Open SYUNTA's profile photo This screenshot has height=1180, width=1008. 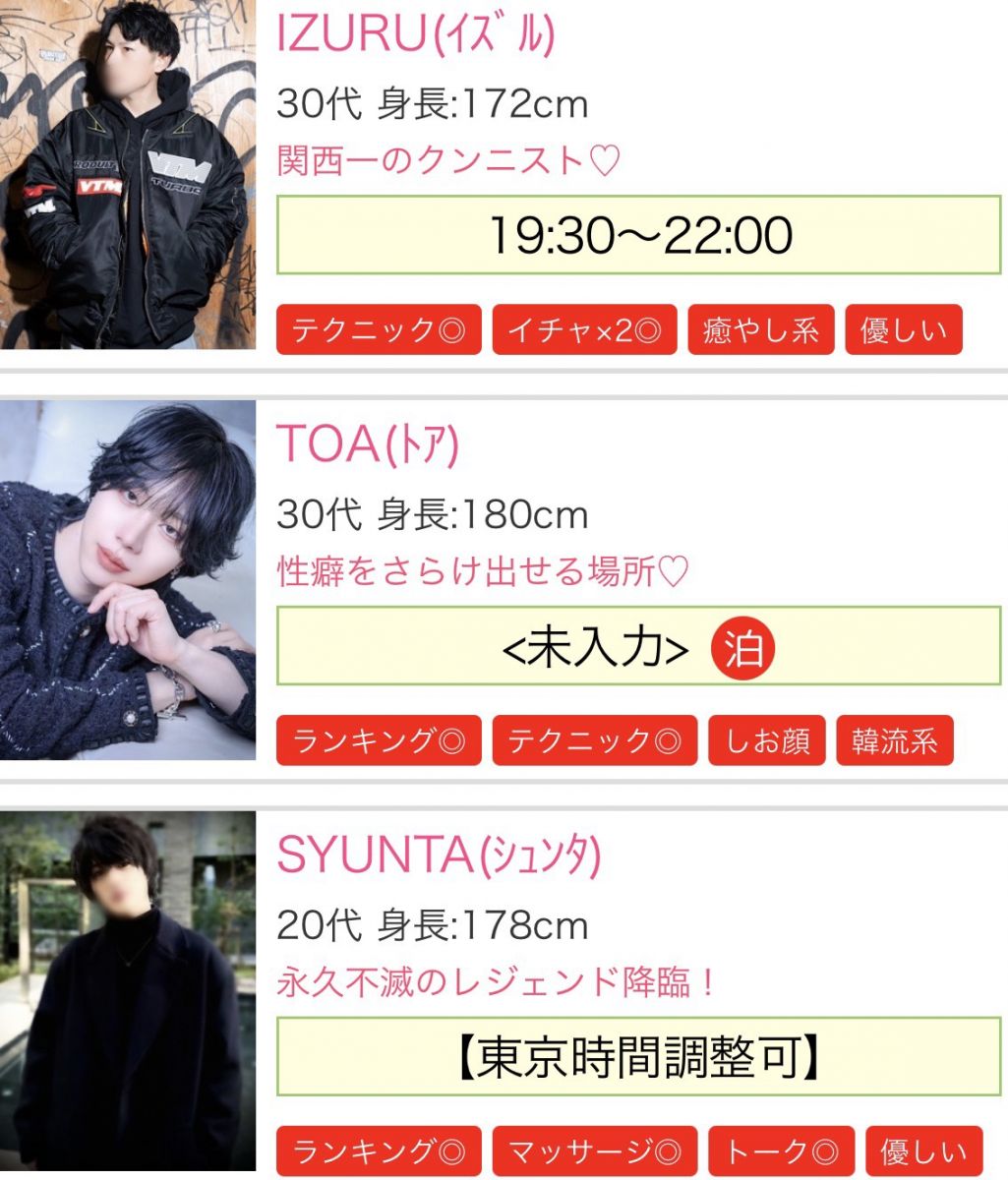tap(128, 991)
